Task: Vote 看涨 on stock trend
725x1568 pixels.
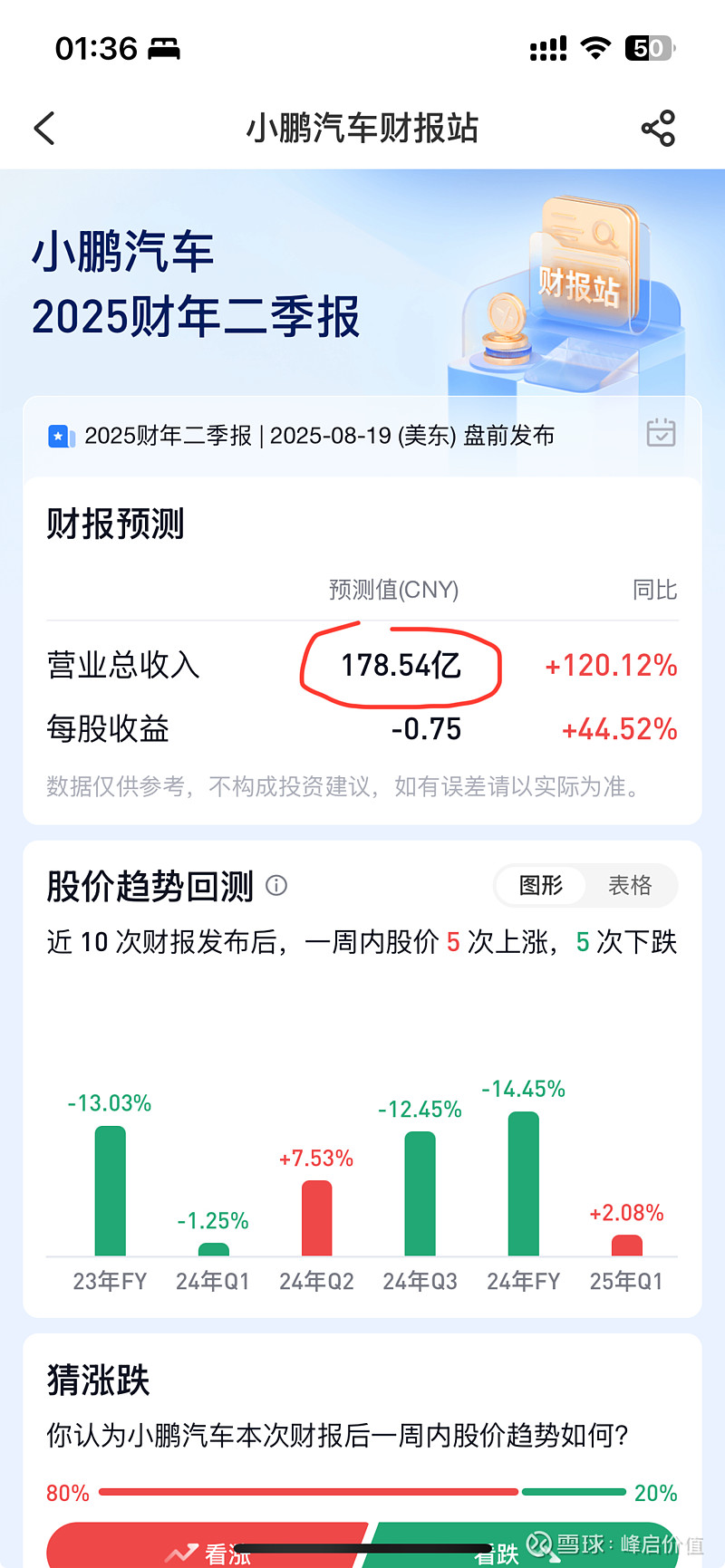Action: pyautogui.click(x=208, y=1545)
